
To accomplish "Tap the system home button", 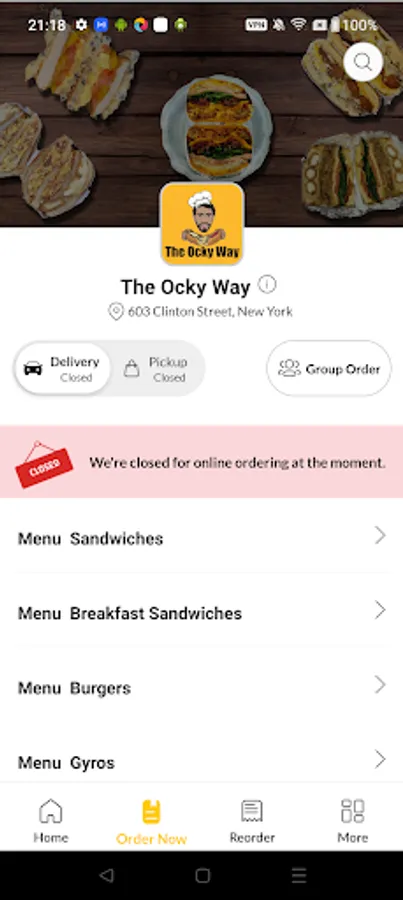I will pos(202,875).
